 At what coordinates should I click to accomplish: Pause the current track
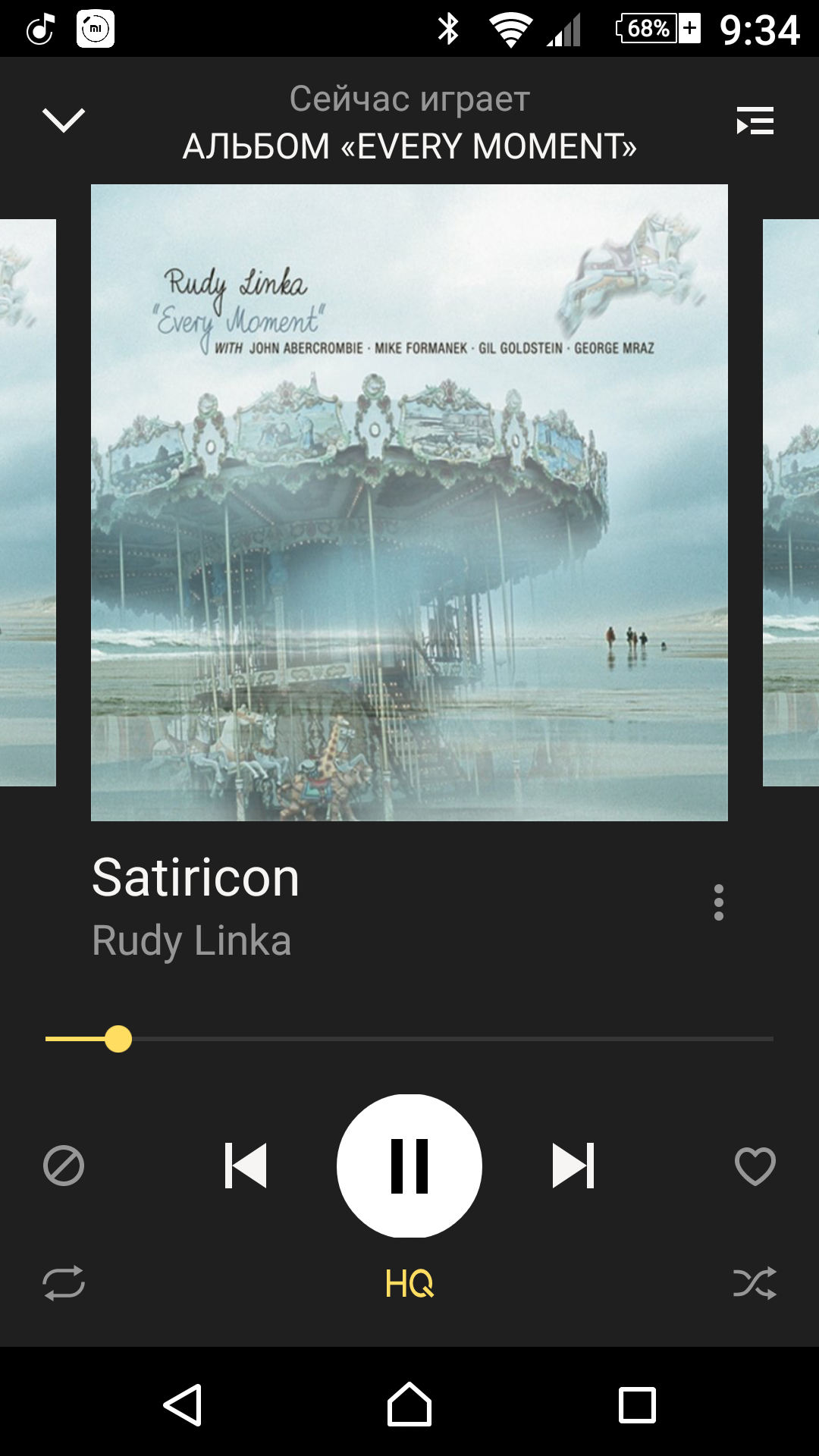409,1166
